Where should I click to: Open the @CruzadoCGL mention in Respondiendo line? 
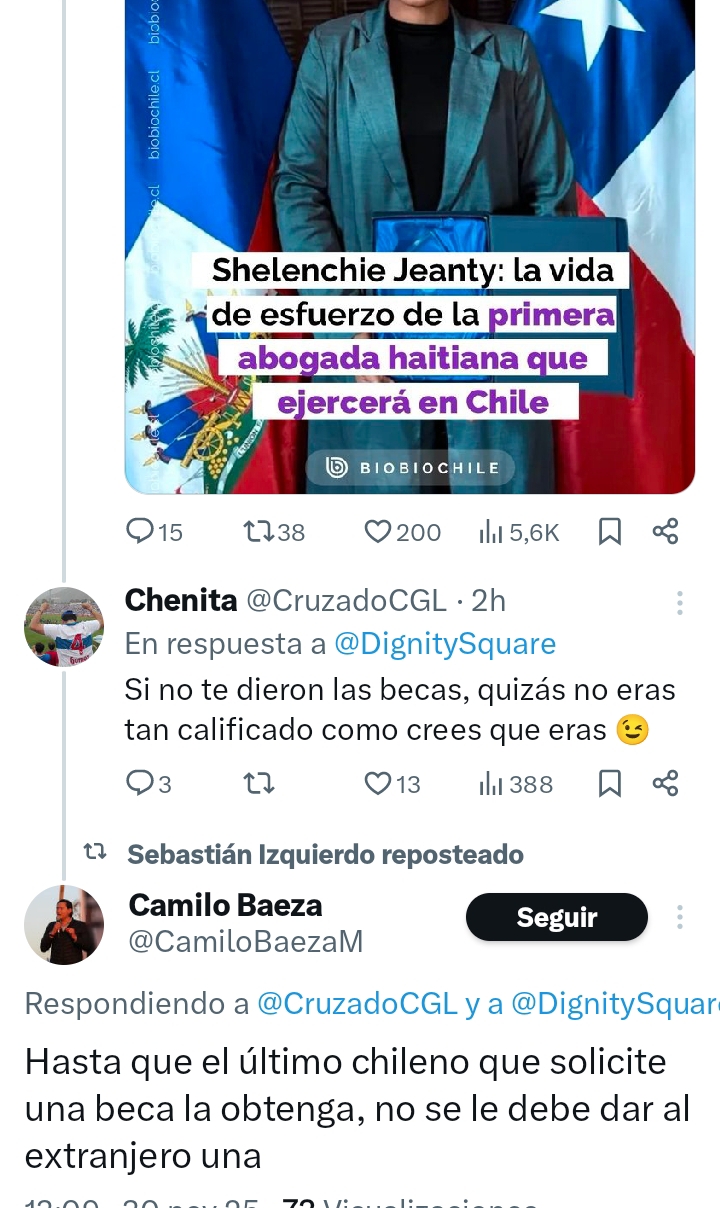pos(357,1004)
